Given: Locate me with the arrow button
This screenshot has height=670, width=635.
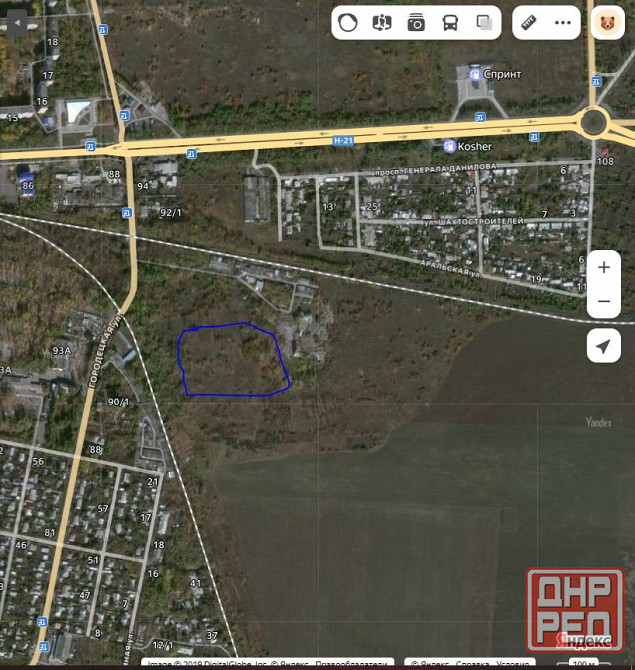Looking at the screenshot, I should (x=603, y=346).
